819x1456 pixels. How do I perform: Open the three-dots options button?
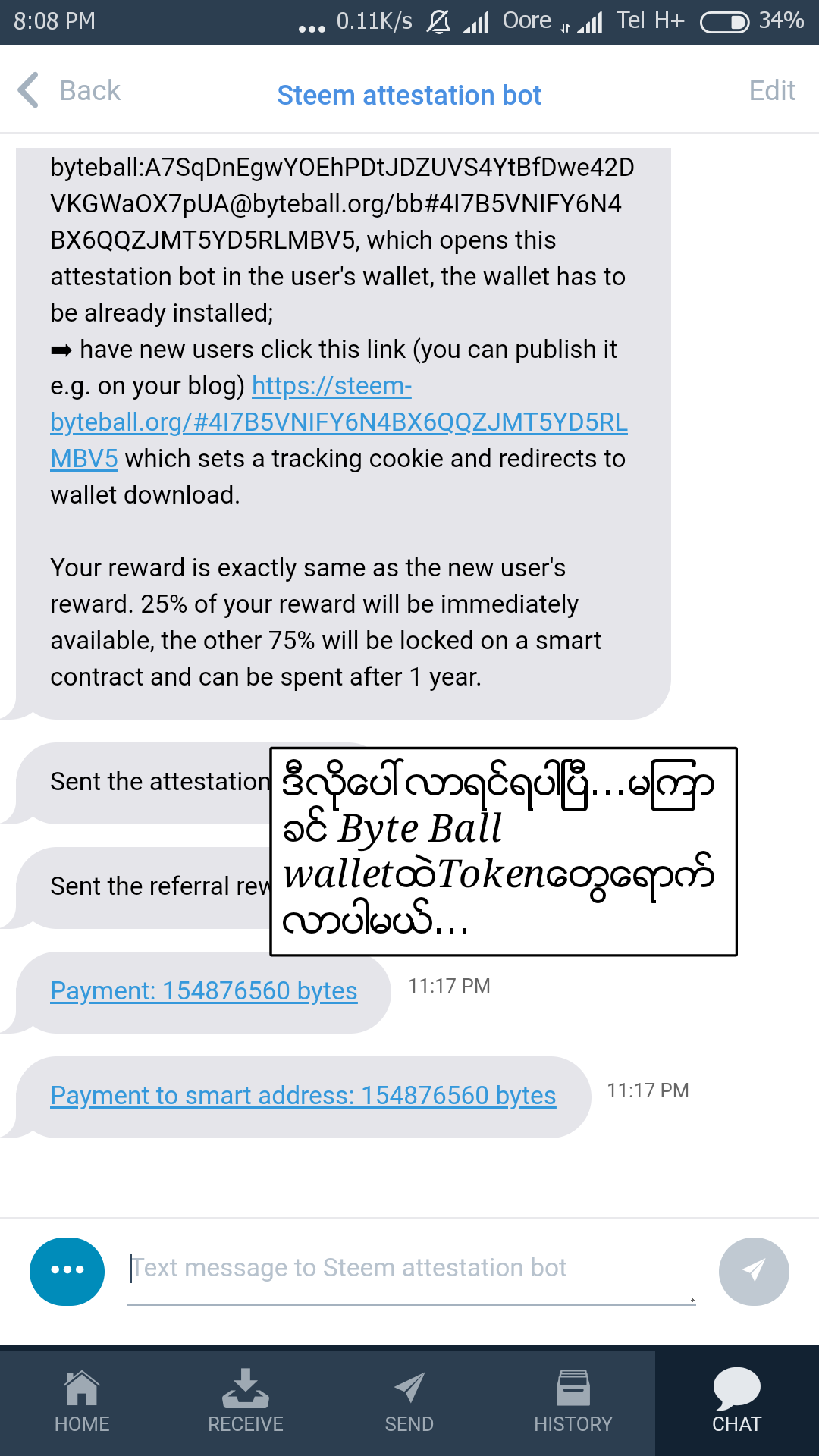click(67, 1271)
